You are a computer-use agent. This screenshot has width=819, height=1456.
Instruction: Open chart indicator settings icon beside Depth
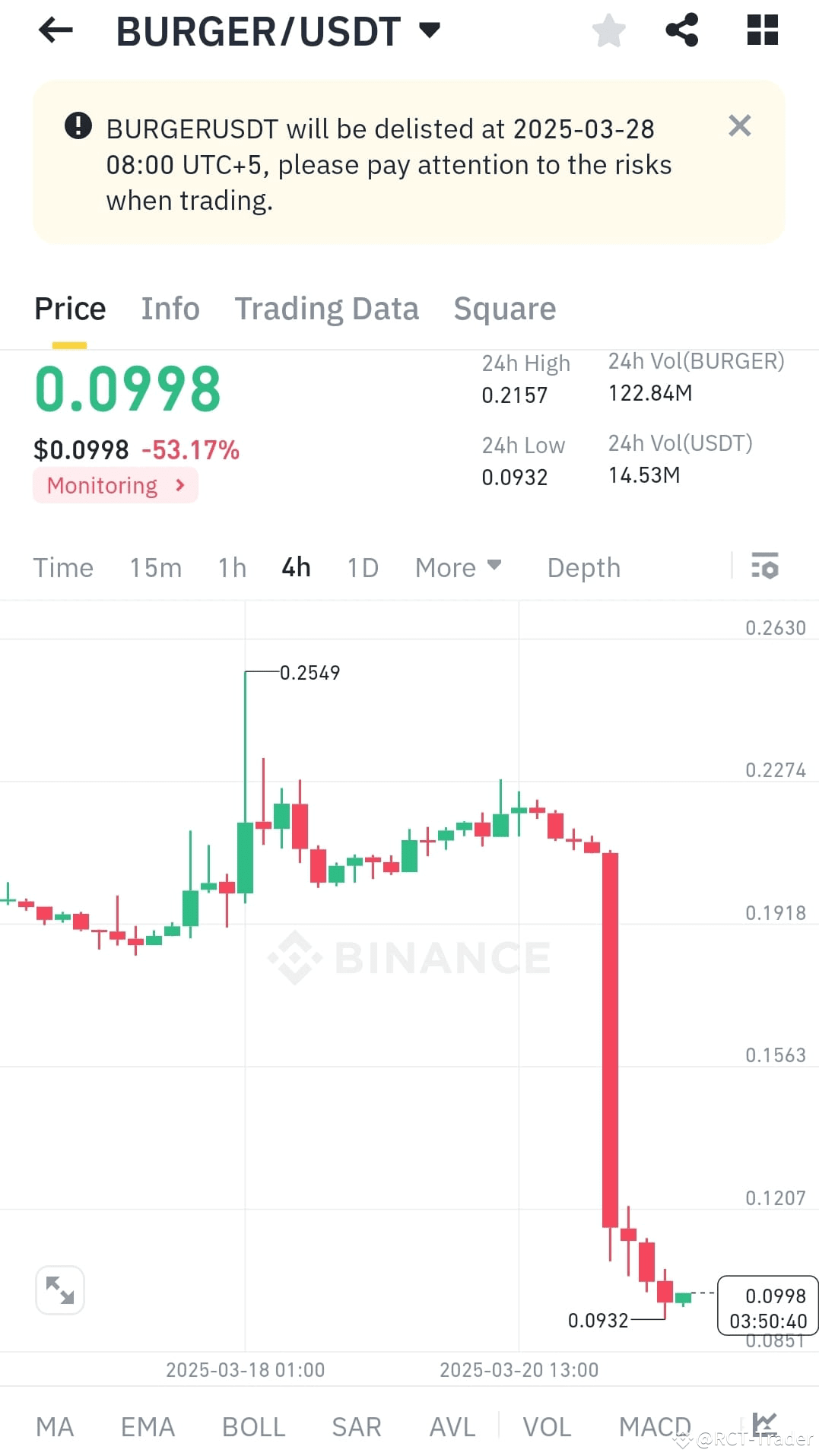pos(765,566)
